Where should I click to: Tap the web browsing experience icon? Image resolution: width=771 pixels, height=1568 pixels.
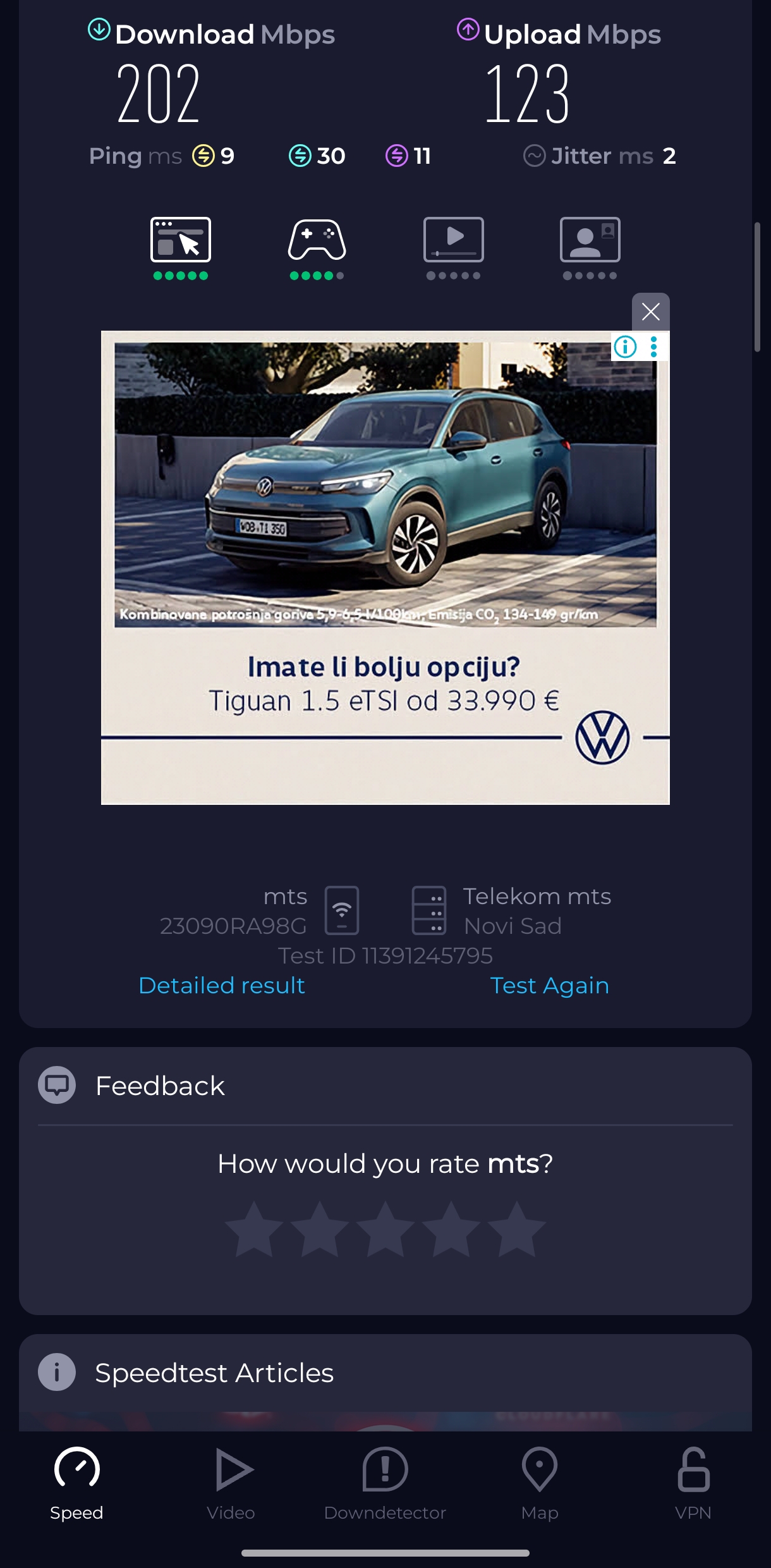click(x=181, y=241)
